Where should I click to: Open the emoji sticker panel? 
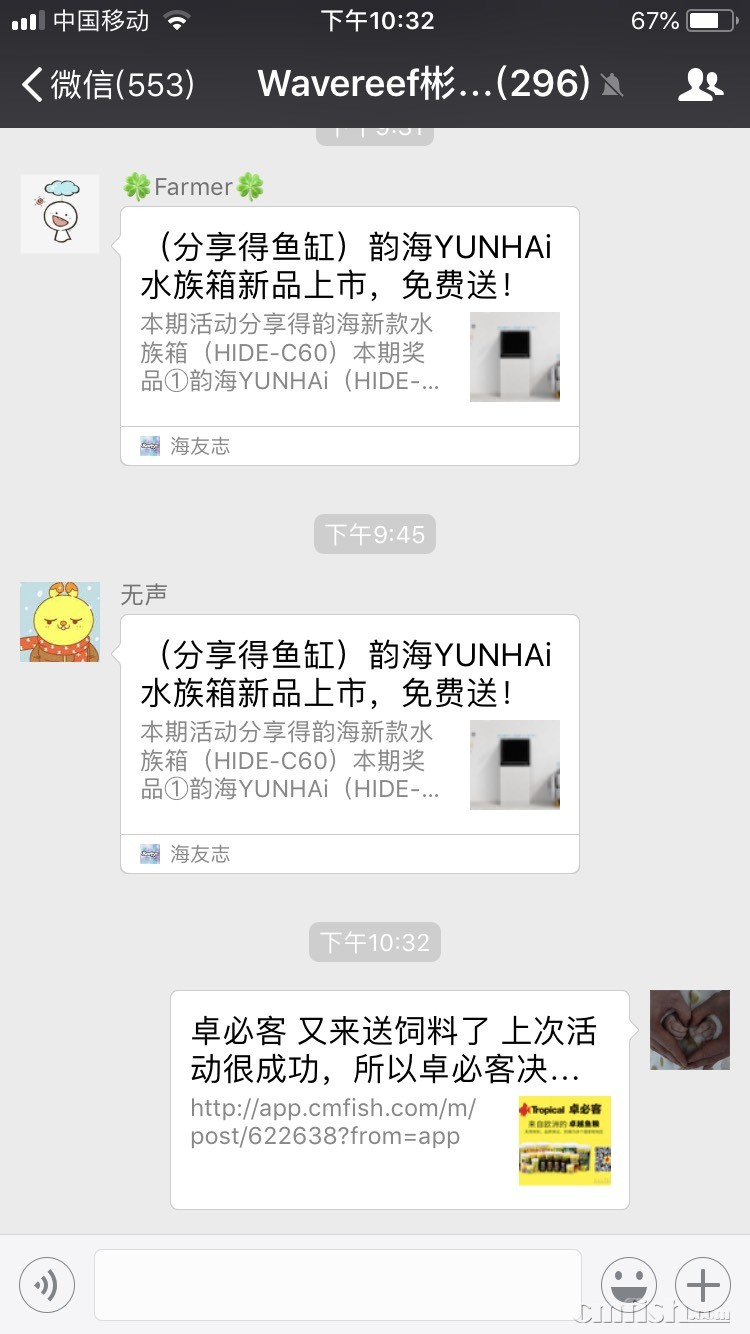click(x=629, y=1285)
